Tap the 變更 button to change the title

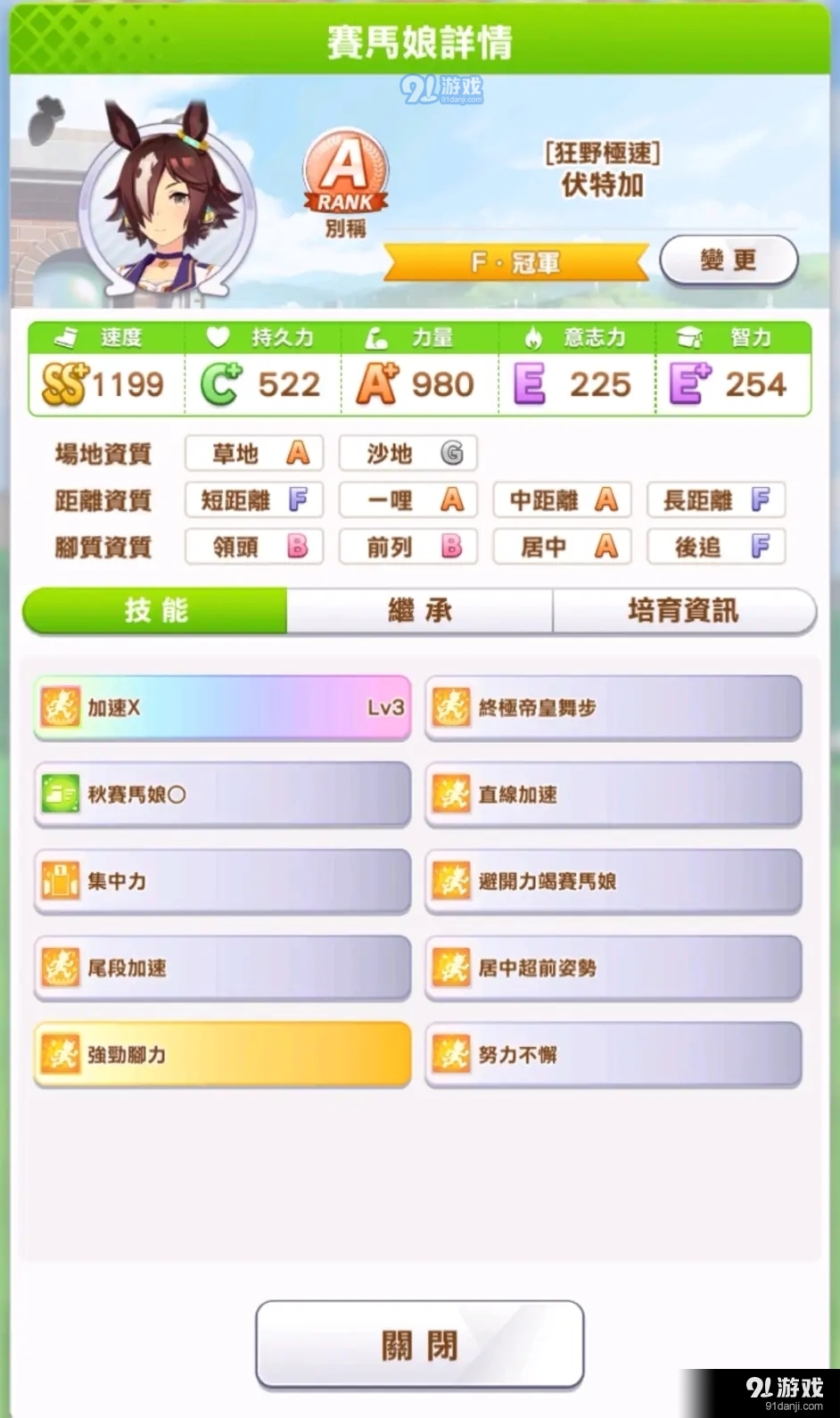(728, 260)
